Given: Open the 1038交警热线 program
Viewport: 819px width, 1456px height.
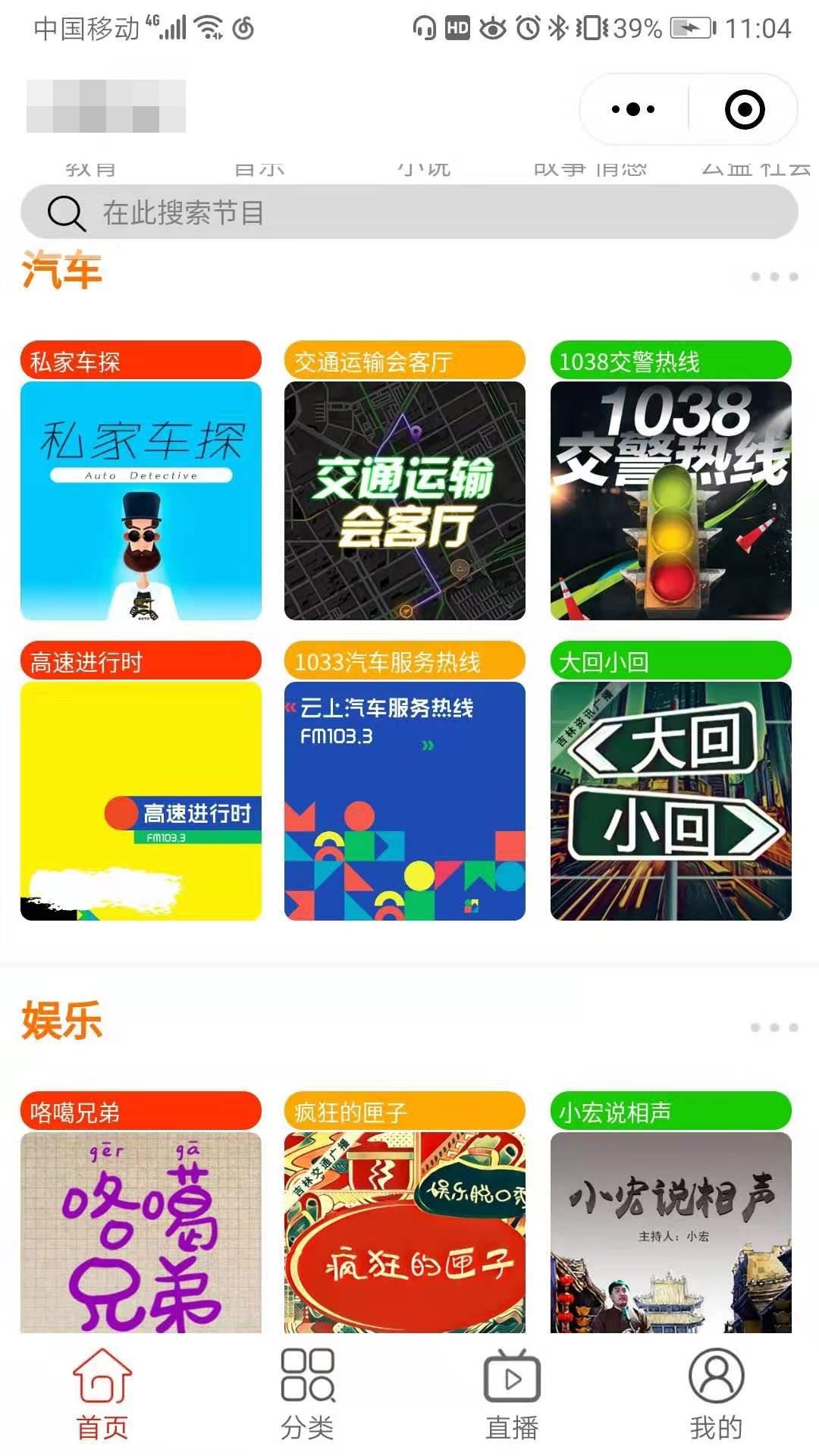Looking at the screenshot, I should click(670, 500).
